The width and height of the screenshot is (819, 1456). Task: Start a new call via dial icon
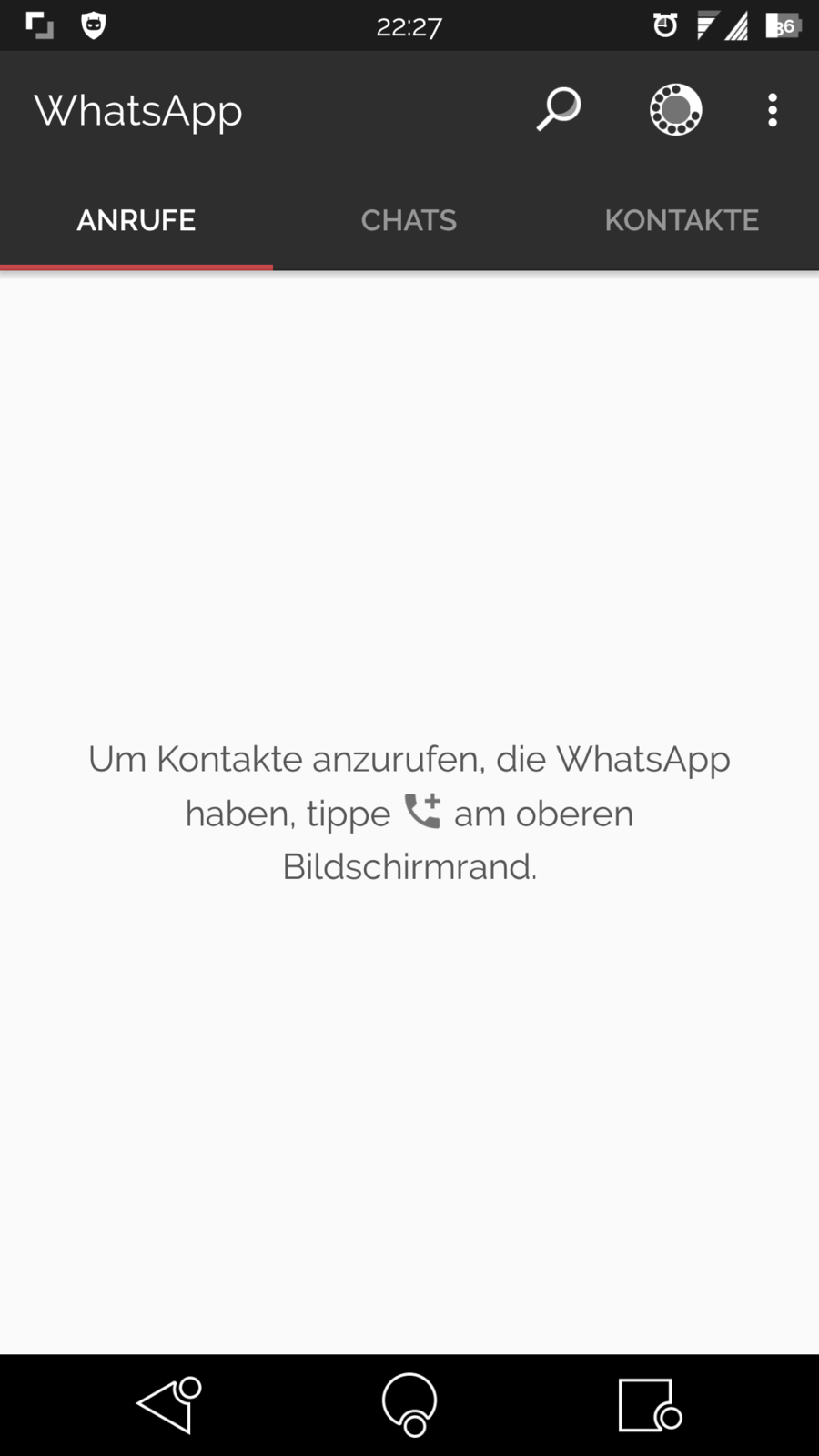click(x=675, y=110)
